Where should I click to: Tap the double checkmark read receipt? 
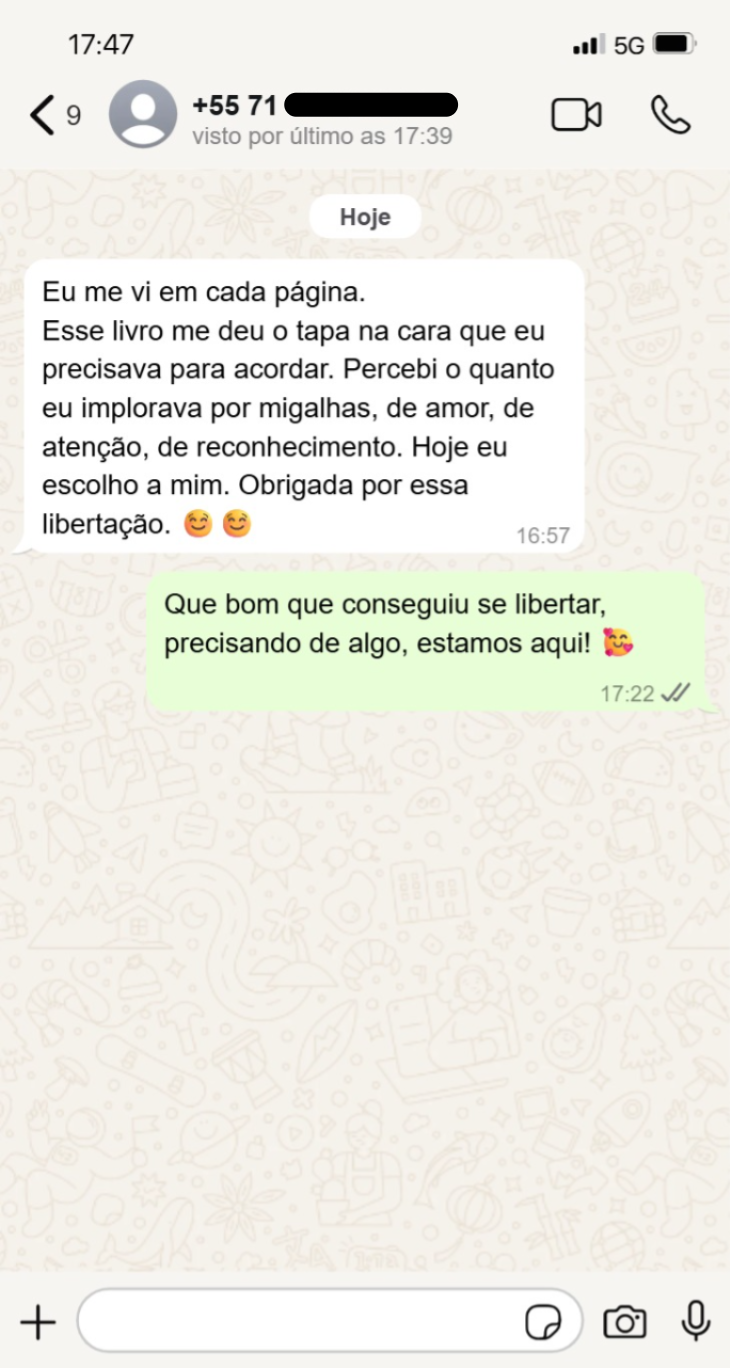click(x=677, y=690)
